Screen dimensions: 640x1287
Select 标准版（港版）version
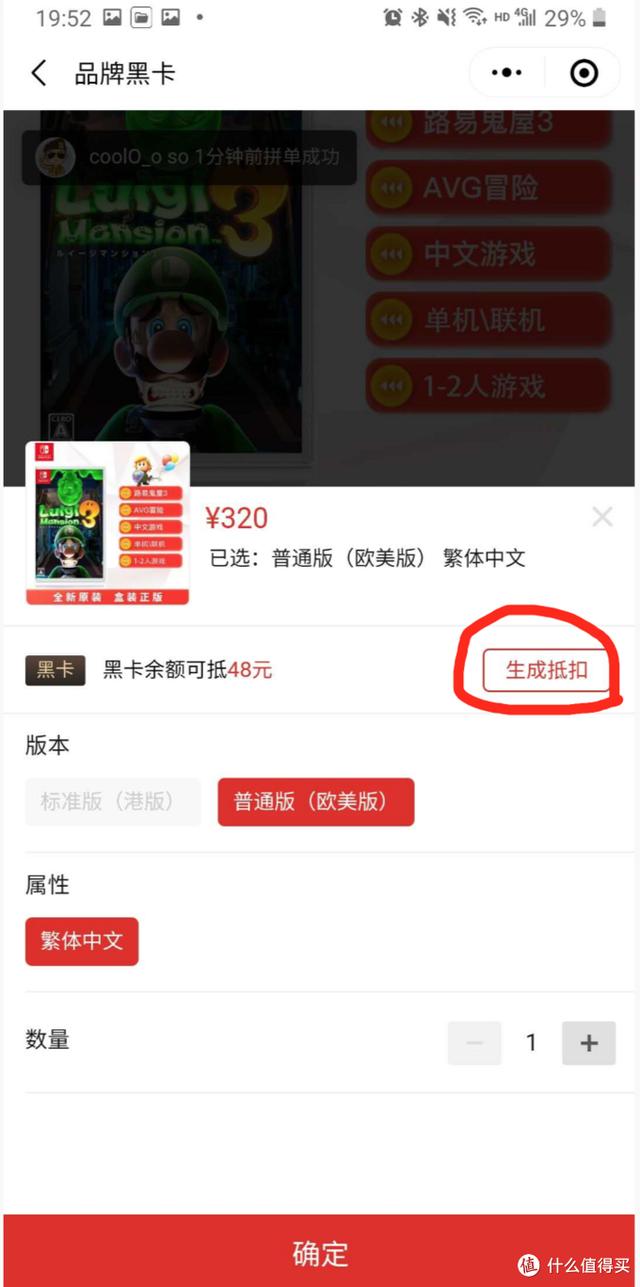(x=113, y=802)
